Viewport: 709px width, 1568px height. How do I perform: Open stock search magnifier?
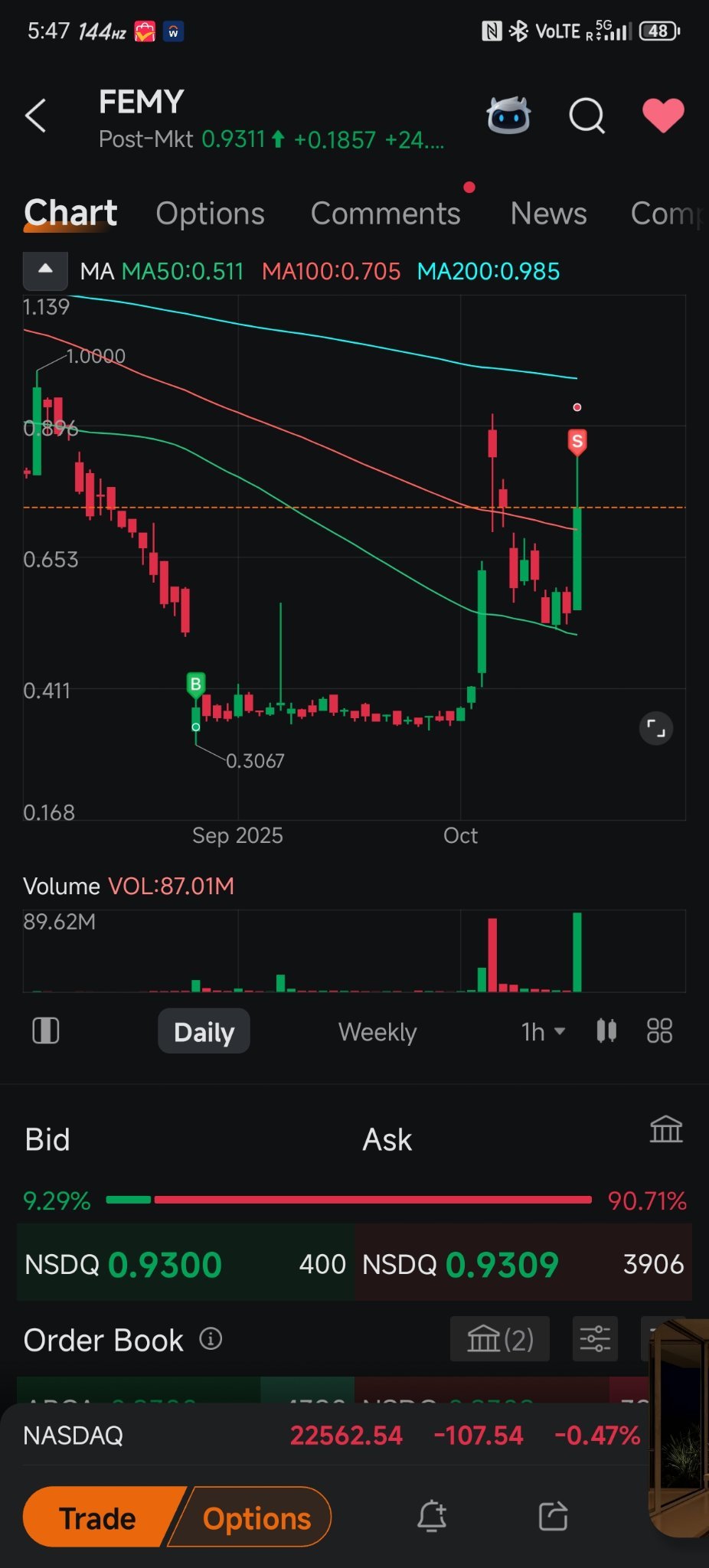(x=586, y=116)
